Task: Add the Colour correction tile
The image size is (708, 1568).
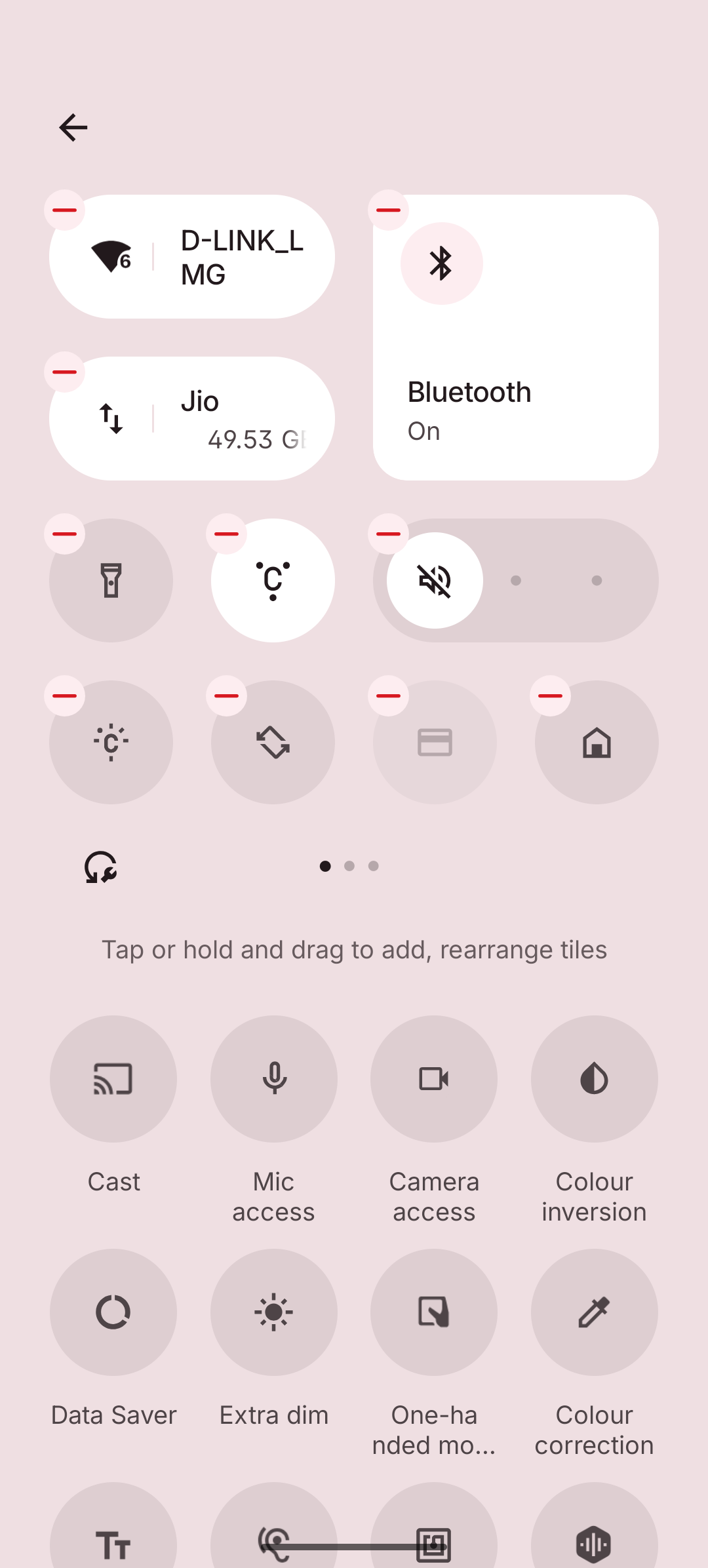Action: 594,1312
